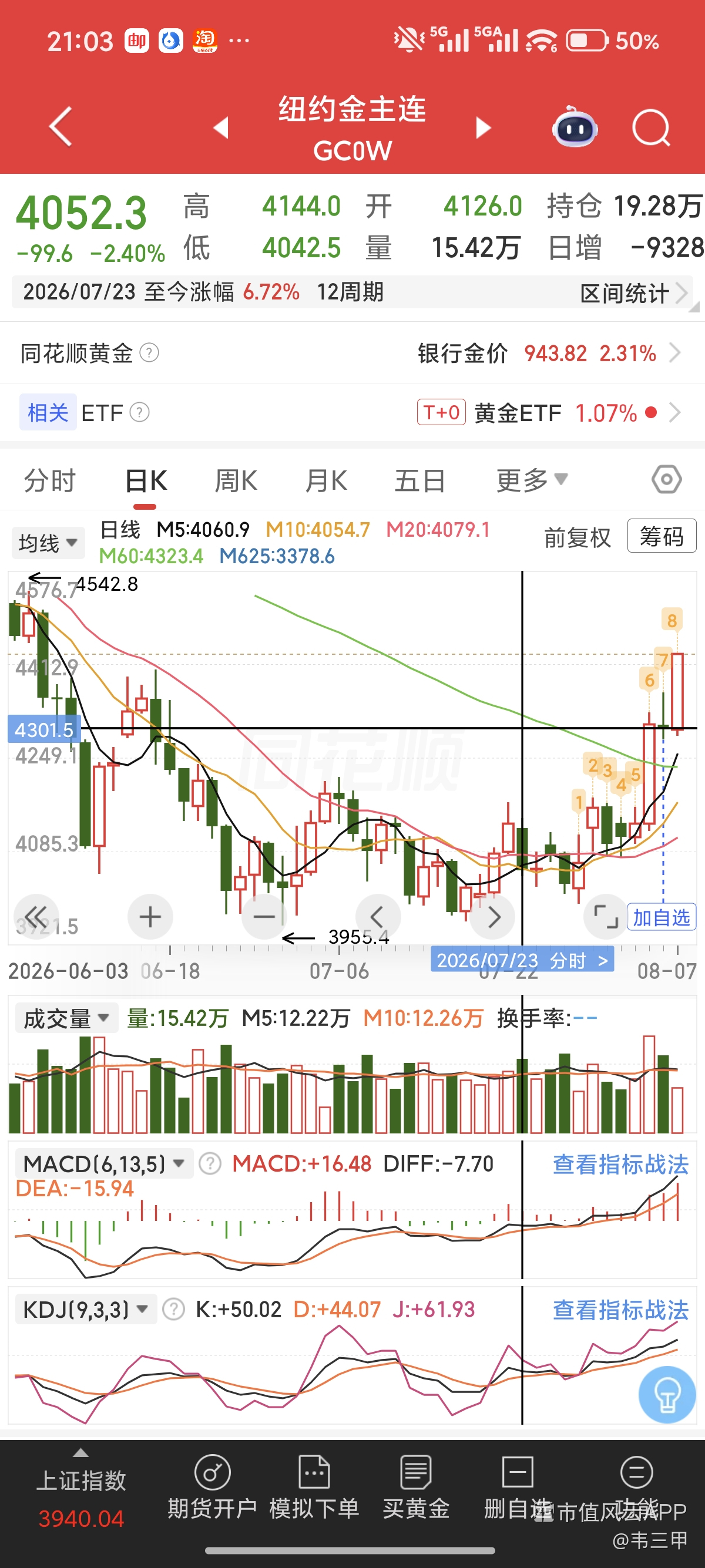
Task: Open the search magnifier icon
Action: (651, 127)
